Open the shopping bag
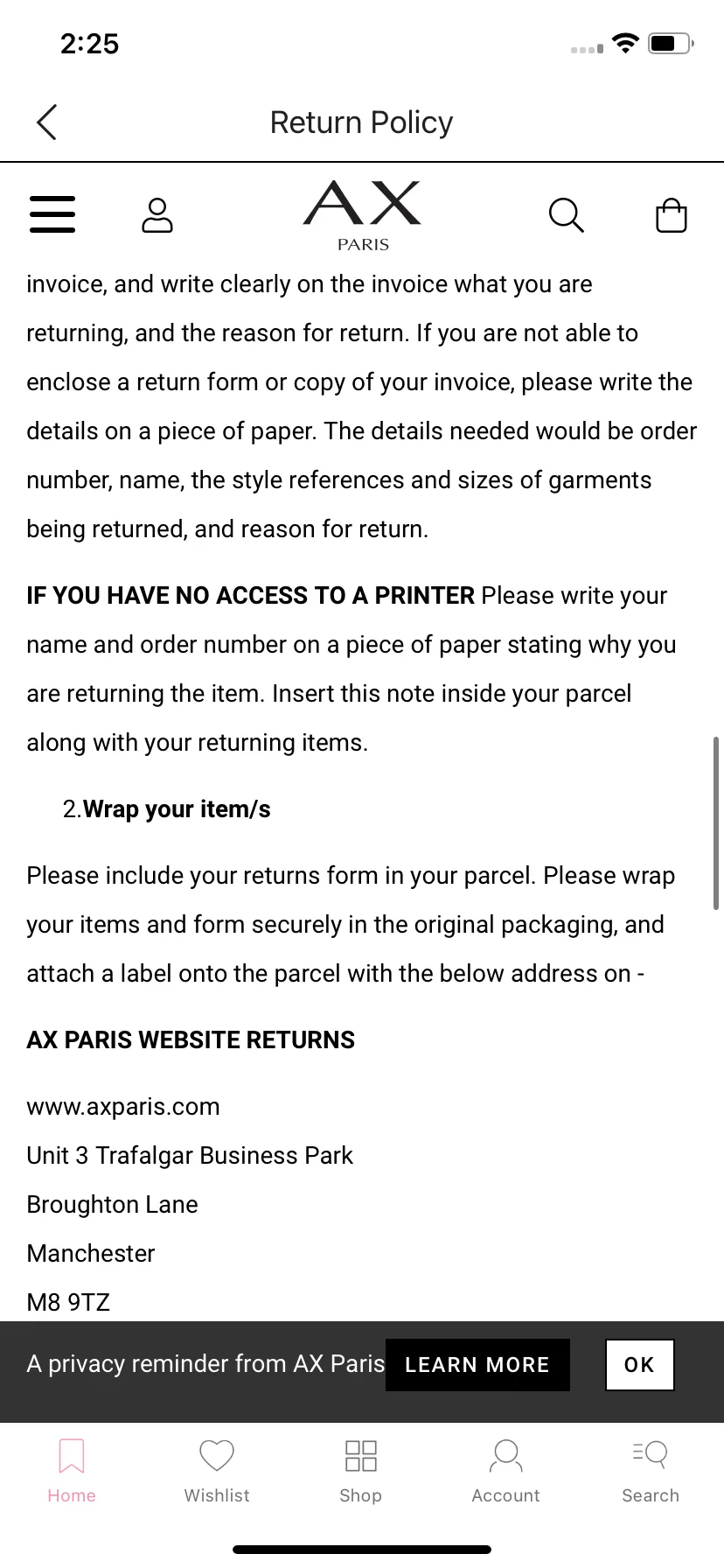 (671, 215)
